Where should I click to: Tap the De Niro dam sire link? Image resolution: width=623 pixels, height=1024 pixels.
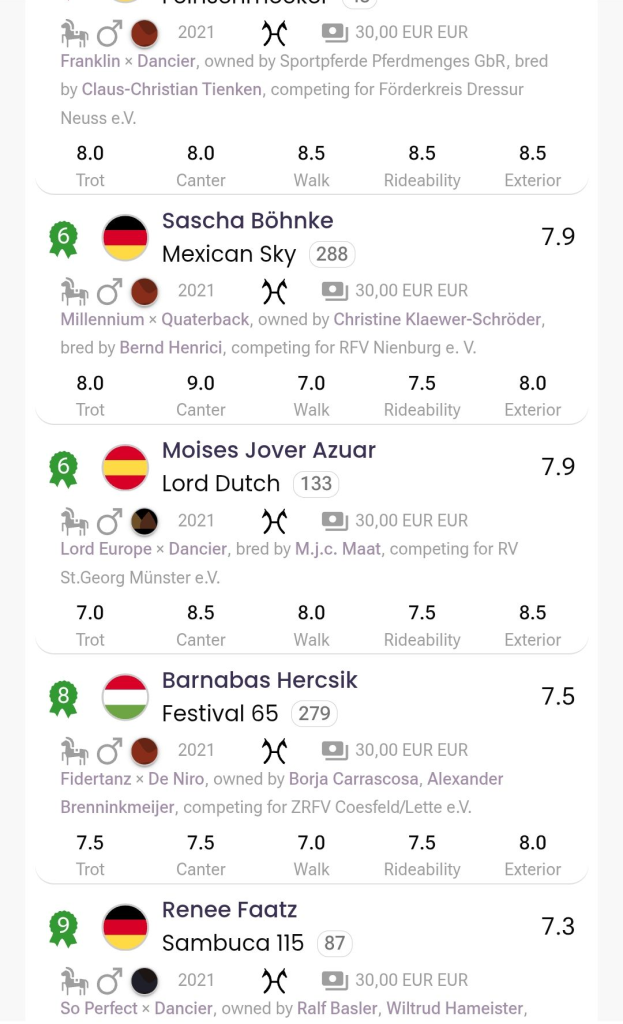[x=176, y=779]
